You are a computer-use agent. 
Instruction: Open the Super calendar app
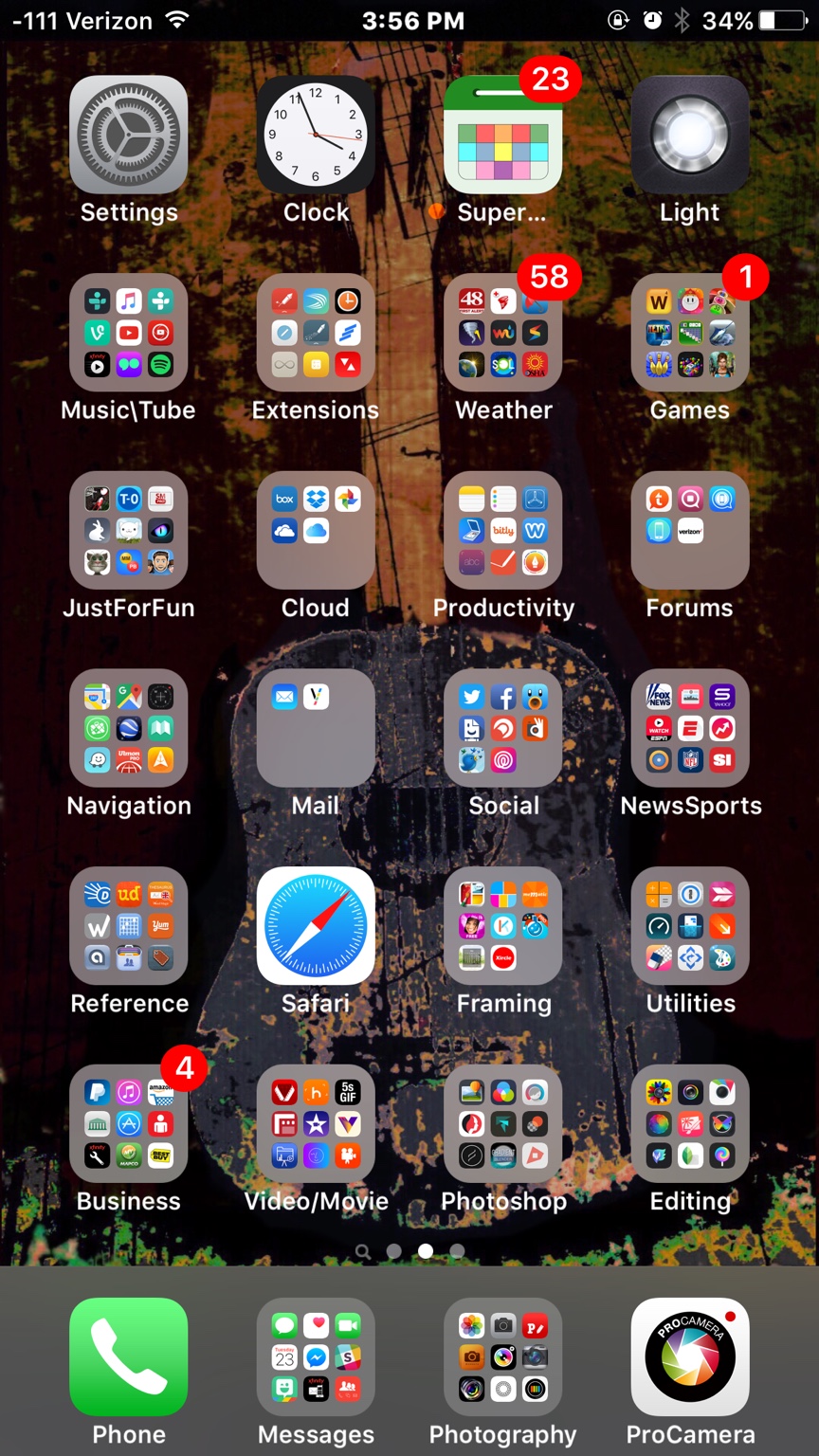(502, 135)
